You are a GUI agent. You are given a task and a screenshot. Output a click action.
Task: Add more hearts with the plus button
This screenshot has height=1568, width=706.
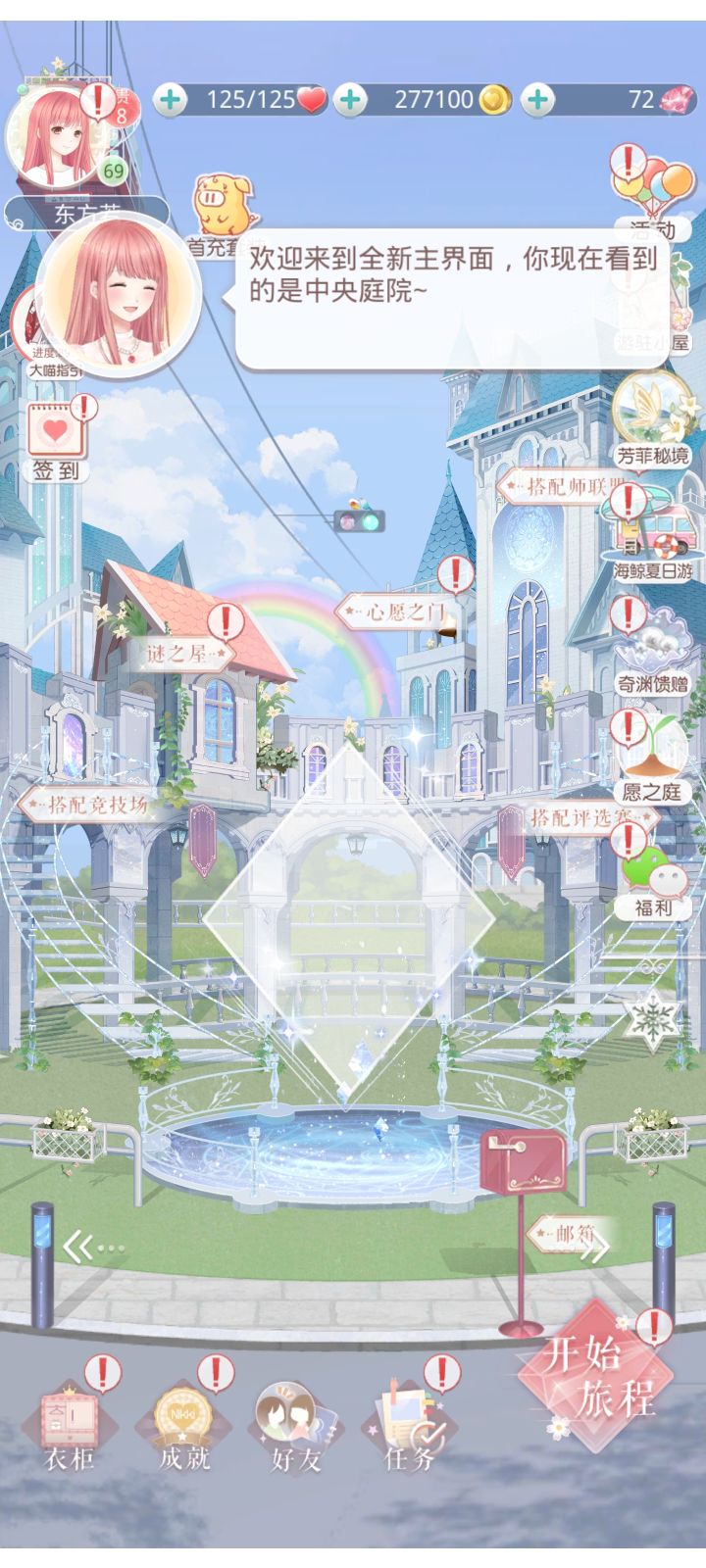169,98
